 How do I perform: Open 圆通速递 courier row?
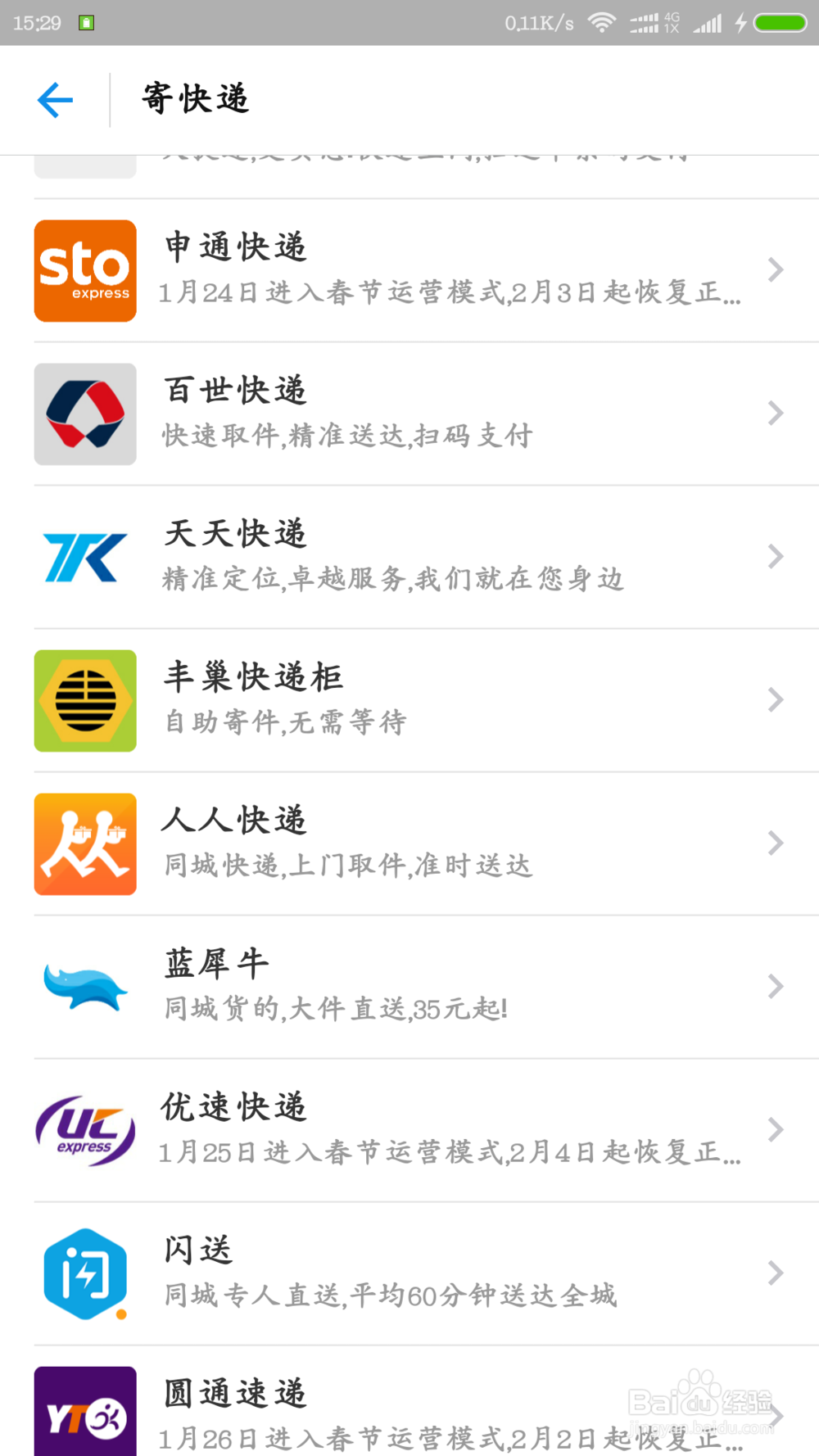click(409, 1401)
